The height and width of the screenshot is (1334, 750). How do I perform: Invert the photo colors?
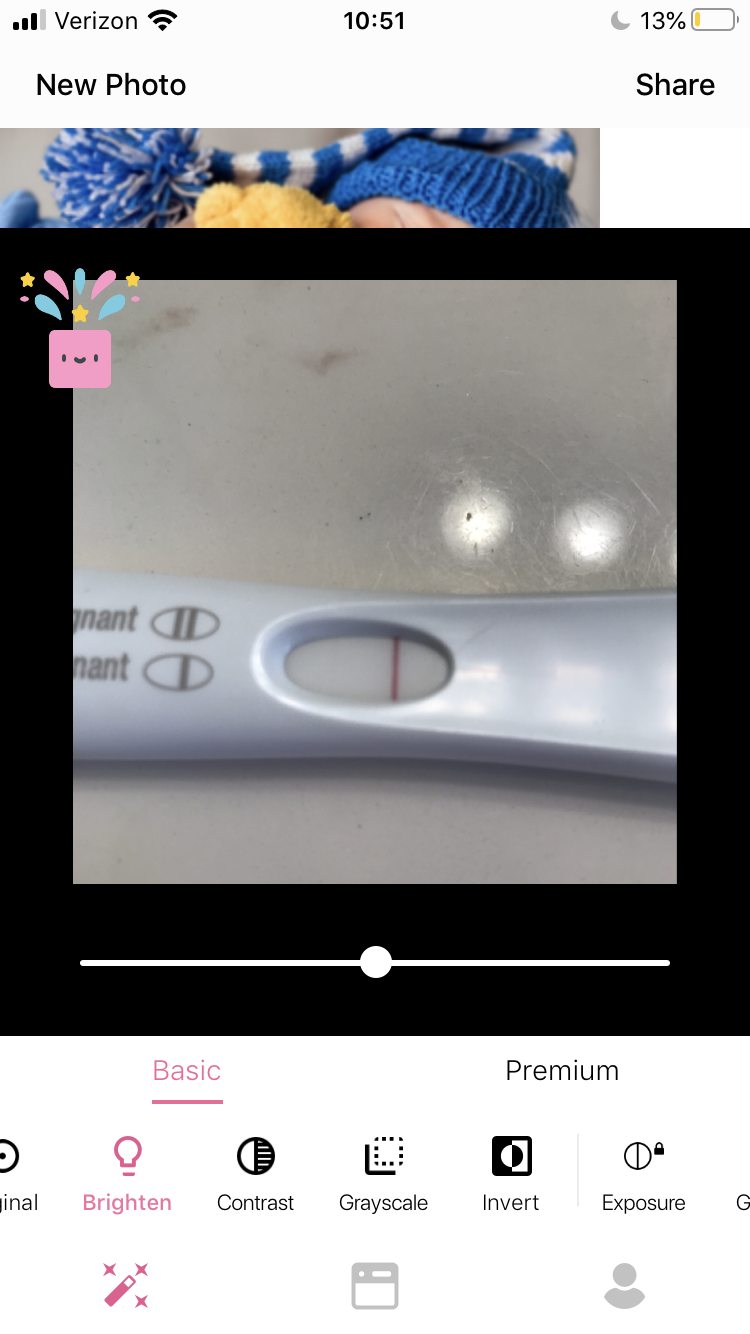point(511,1174)
